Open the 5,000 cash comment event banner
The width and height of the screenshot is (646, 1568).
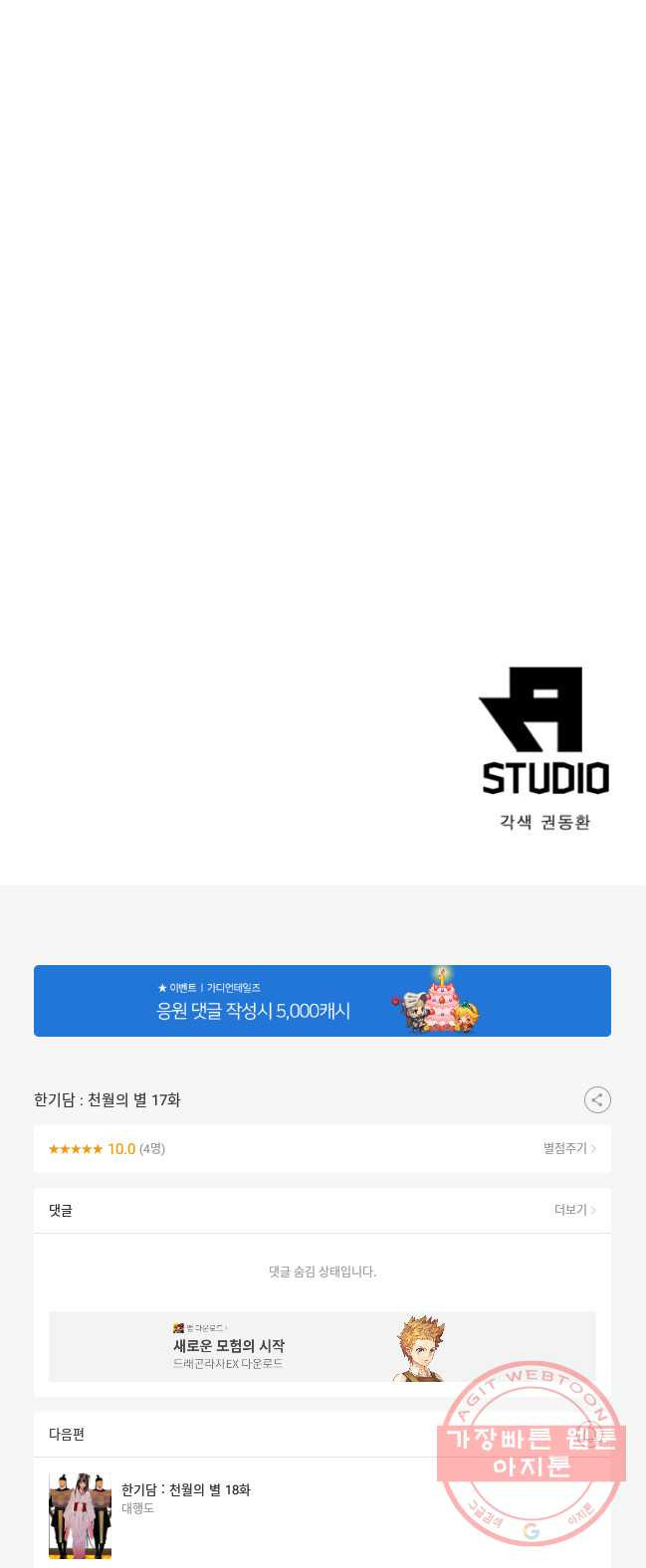(x=322, y=1001)
